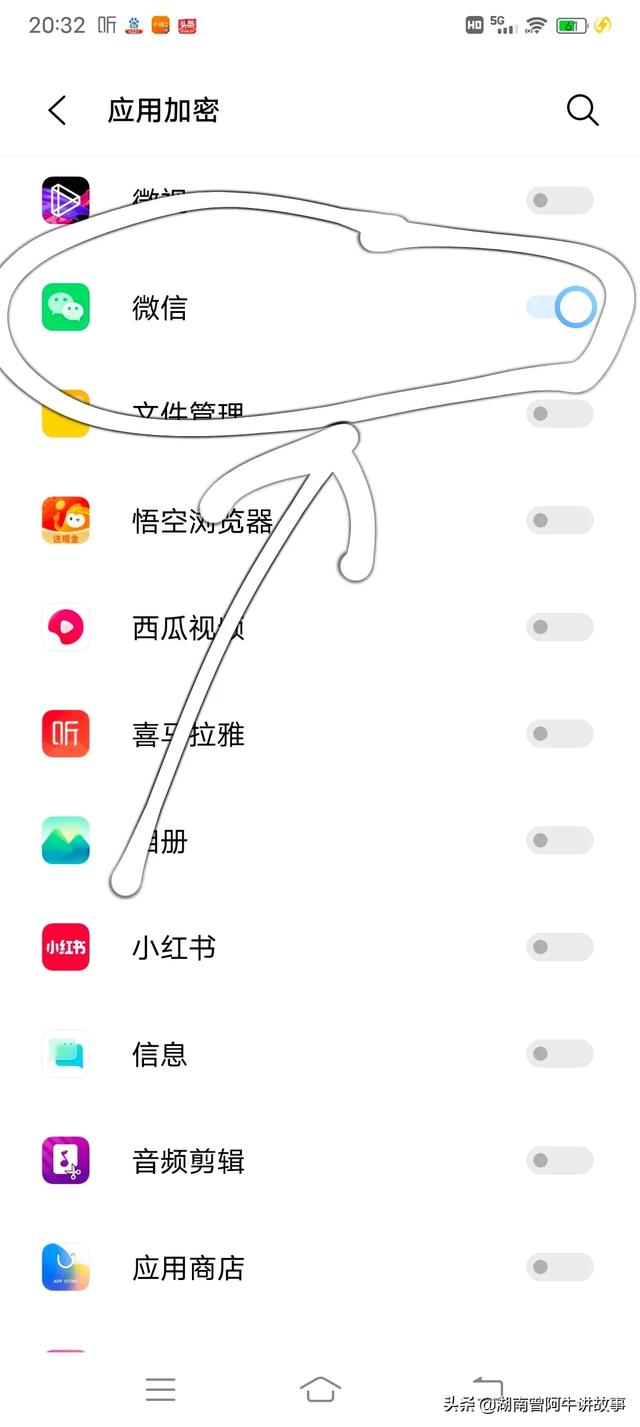Switch on encryption for 小红书
The width and height of the screenshot is (640, 1427).
(560, 947)
